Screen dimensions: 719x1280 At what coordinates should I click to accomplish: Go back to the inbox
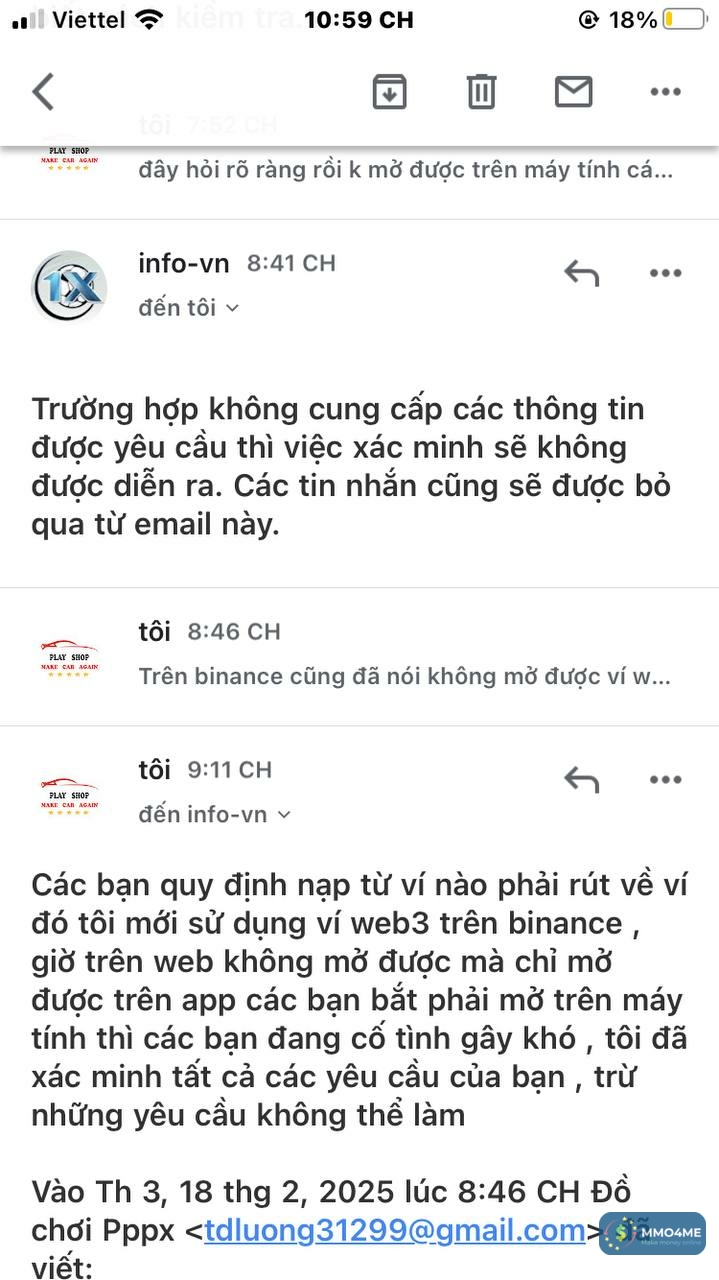pyautogui.click(x=43, y=92)
